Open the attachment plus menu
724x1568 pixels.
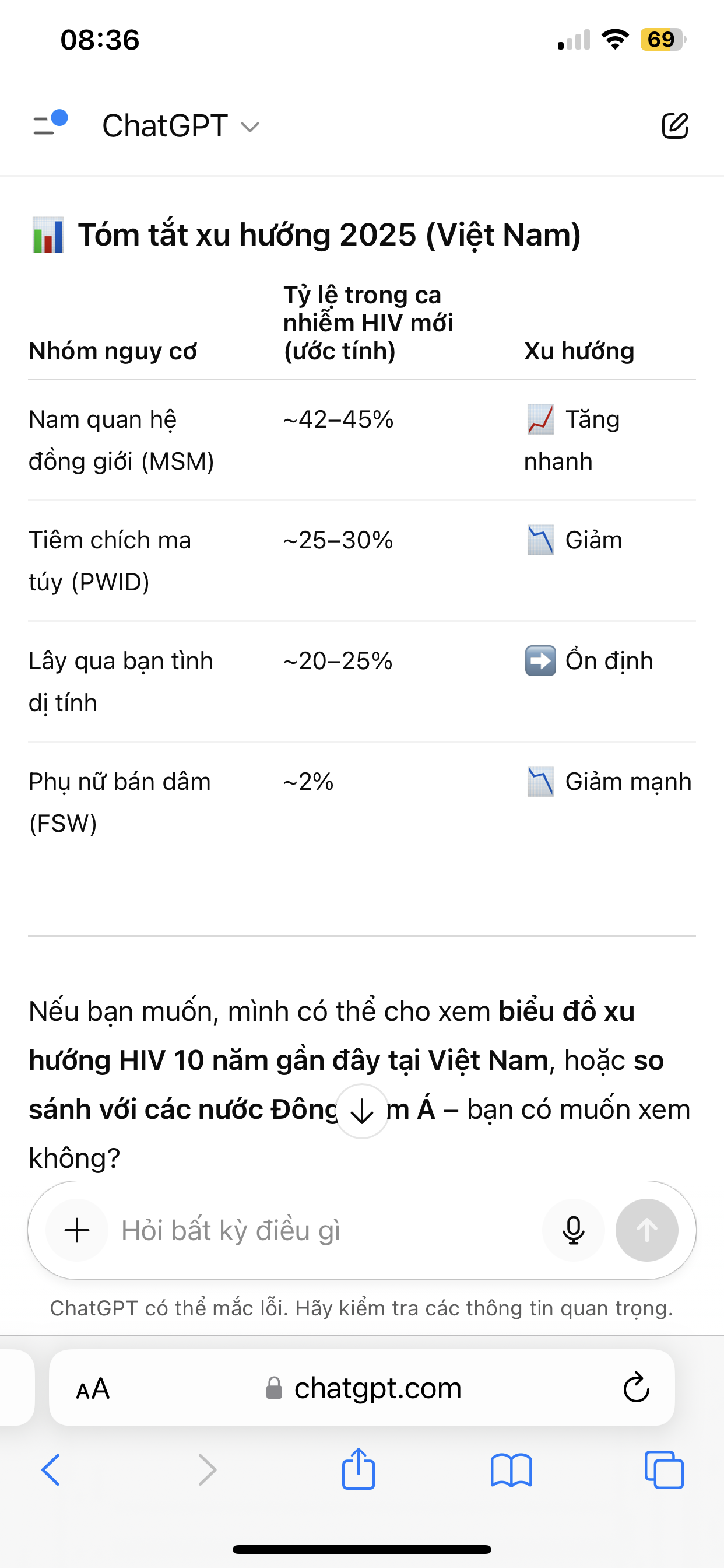pyautogui.click(x=78, y=1230)
